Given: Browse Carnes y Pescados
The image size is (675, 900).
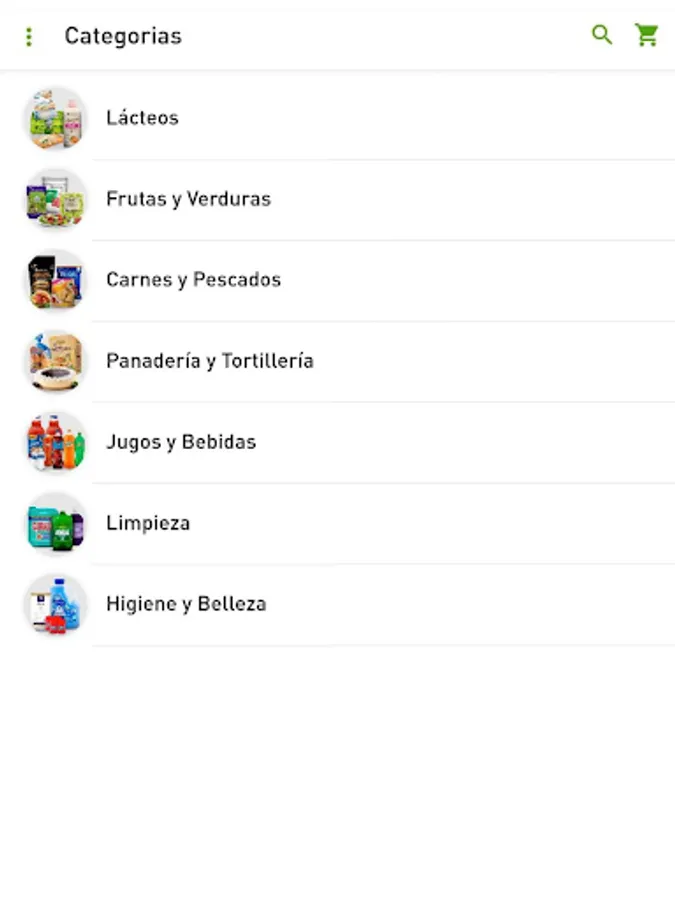Looking at the screenshot, I should click(193, 280).
